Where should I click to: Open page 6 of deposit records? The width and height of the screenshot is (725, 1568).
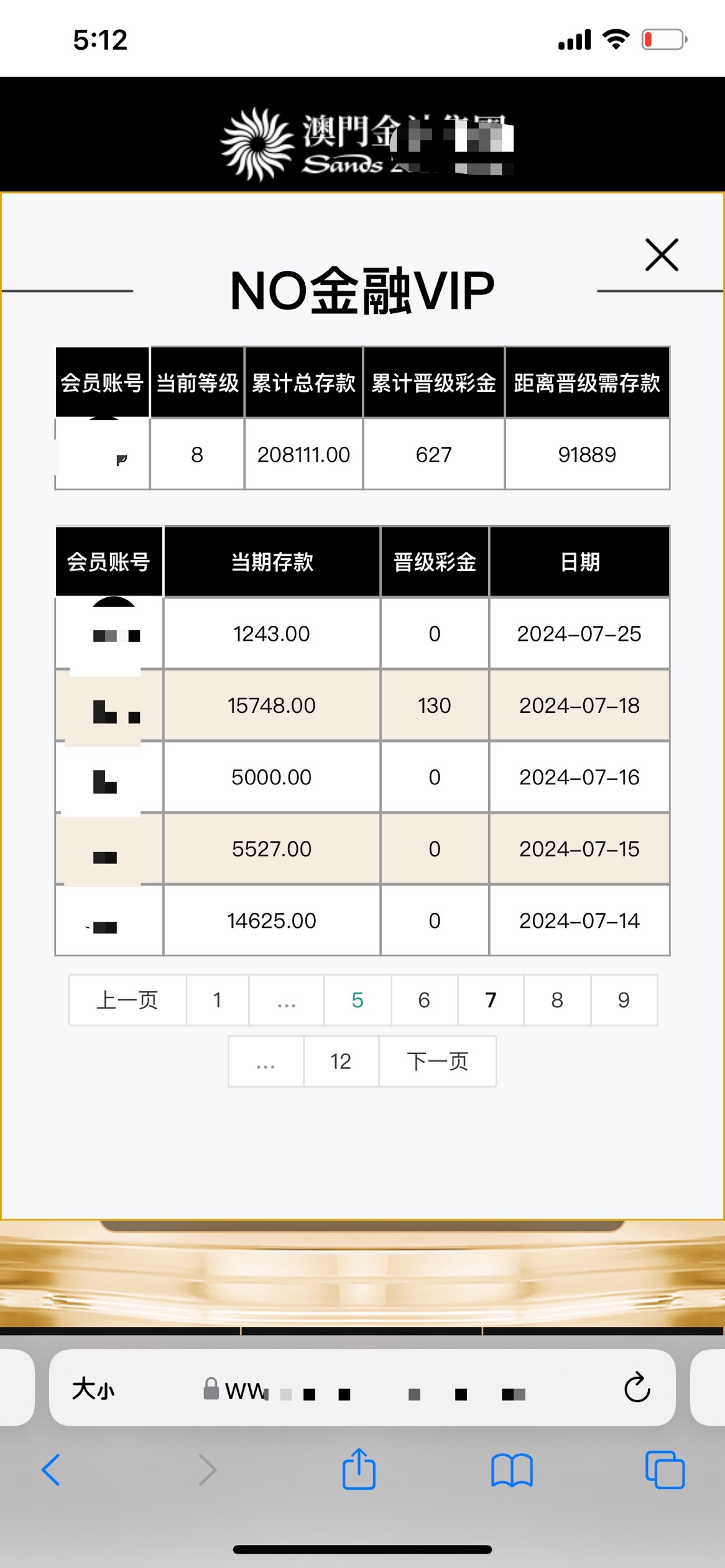tap(424, 1000)
